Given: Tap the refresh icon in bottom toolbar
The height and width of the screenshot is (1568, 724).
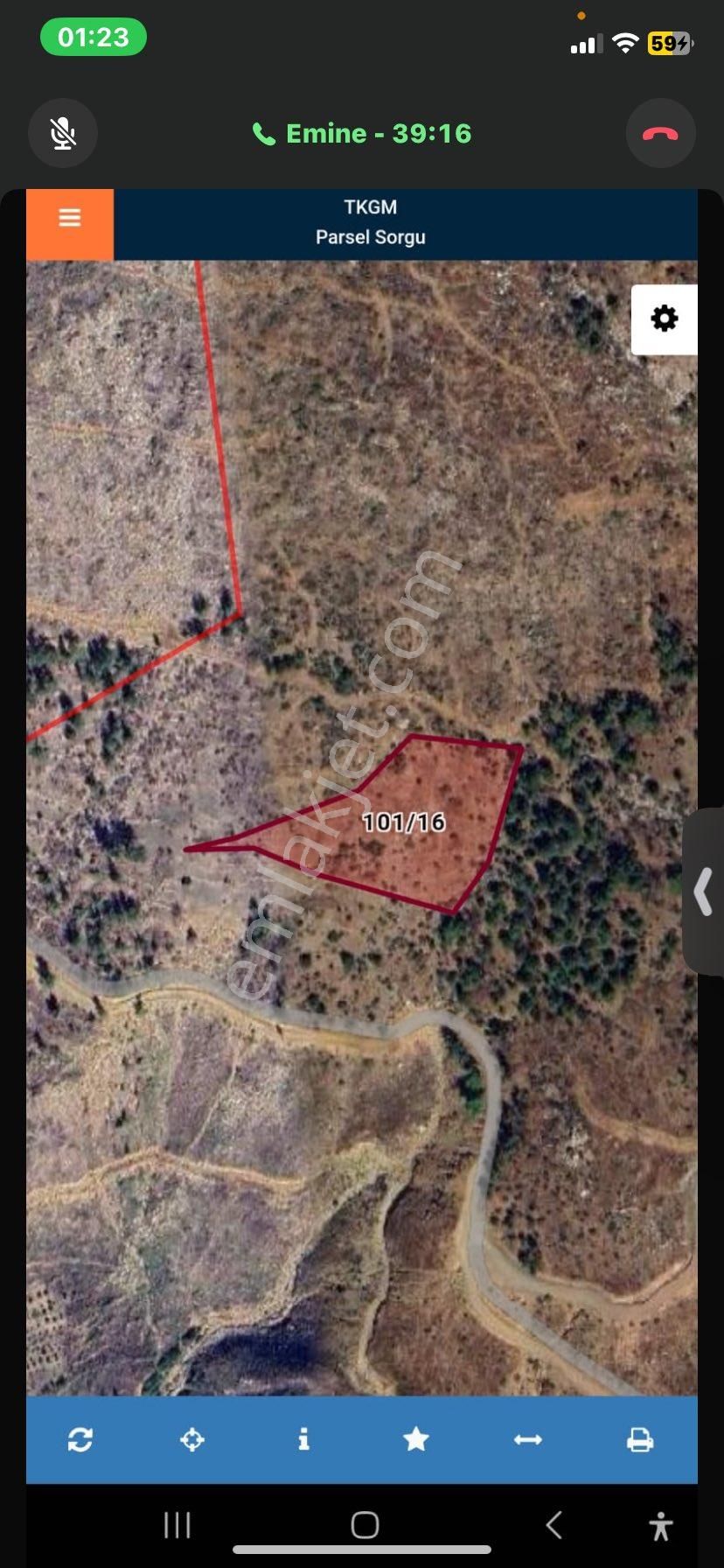Looking at the screenshot, I should click(x=80, y=1439).
